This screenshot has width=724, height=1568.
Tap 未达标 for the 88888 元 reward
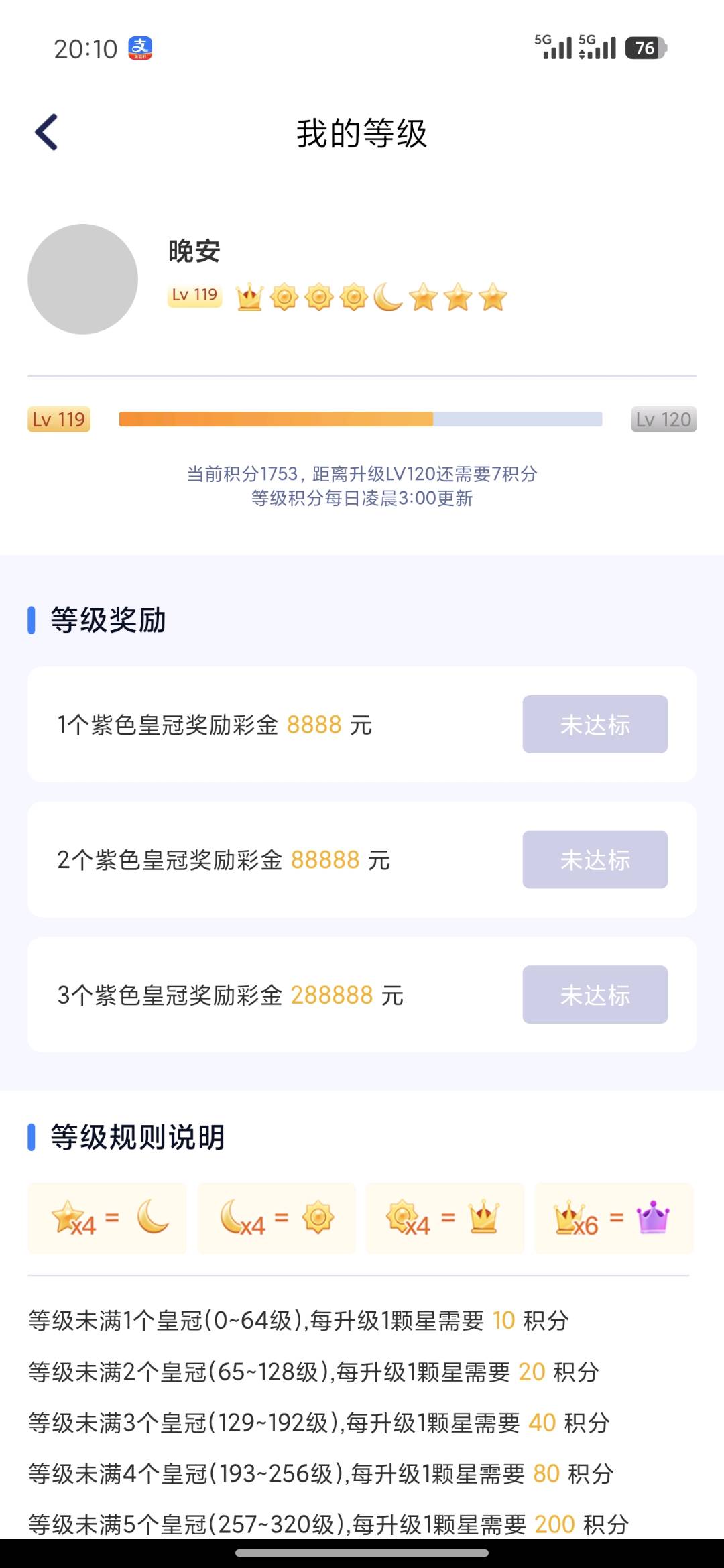click(595, 859)
